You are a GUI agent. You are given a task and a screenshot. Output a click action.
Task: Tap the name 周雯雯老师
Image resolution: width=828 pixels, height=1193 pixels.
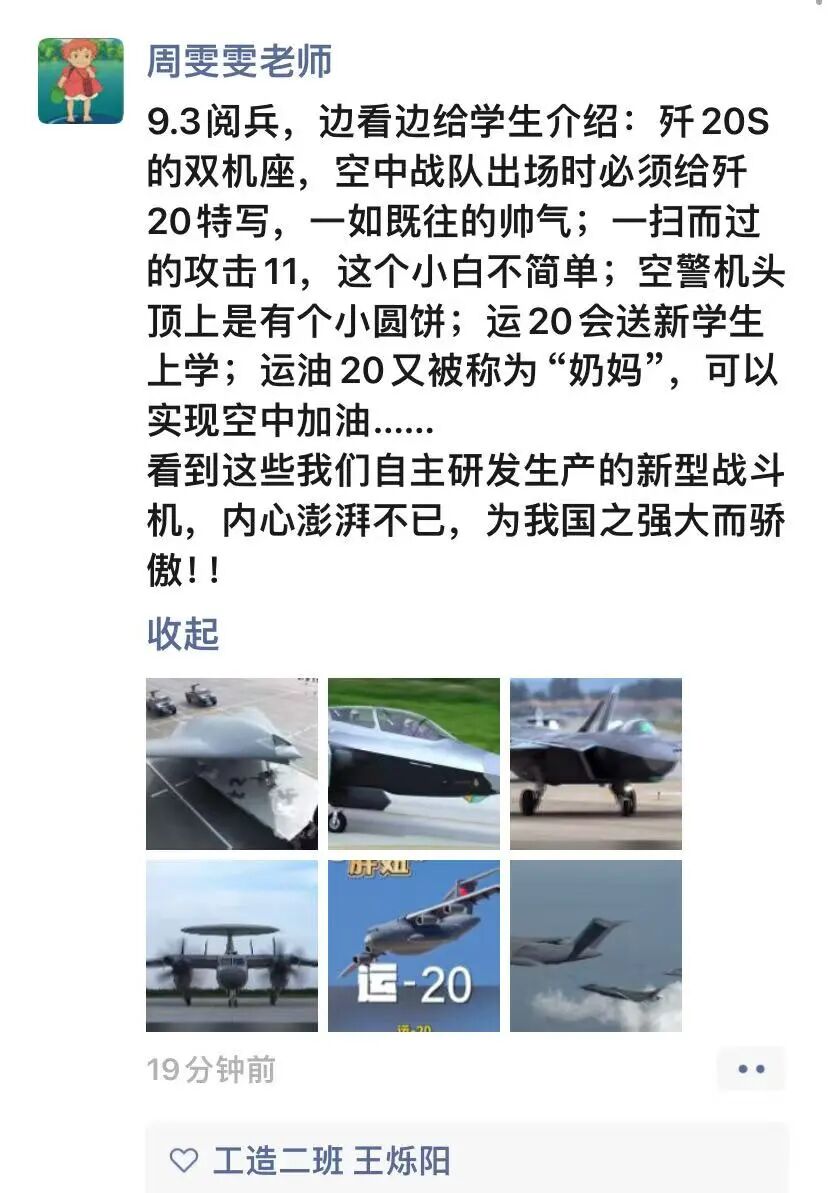(239, 62)
